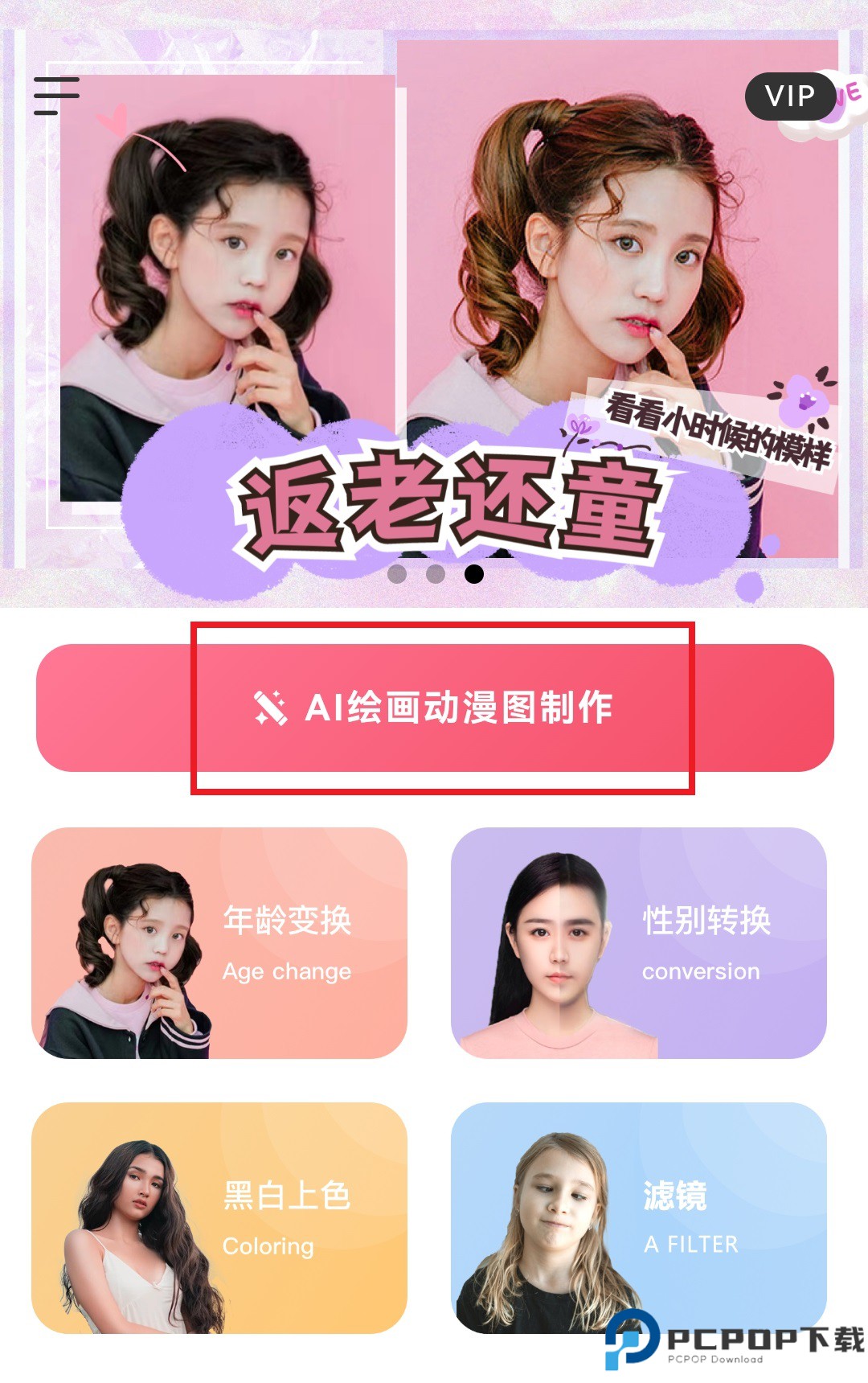The width and height of the screenshot is (868, 1383).
Task: Open the VIP membership badge
Action: point(790,96)
